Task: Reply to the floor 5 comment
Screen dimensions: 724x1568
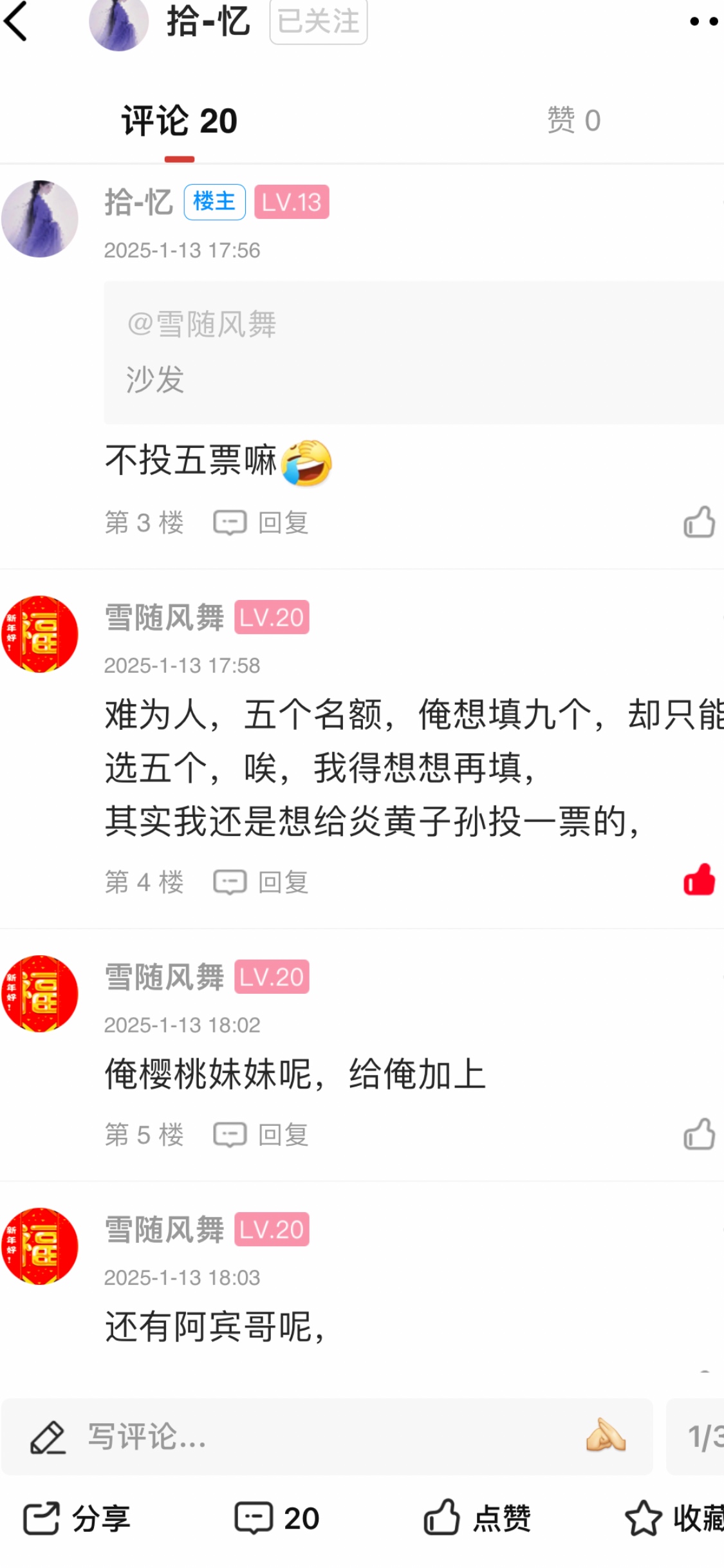Action: [261, 1134]
